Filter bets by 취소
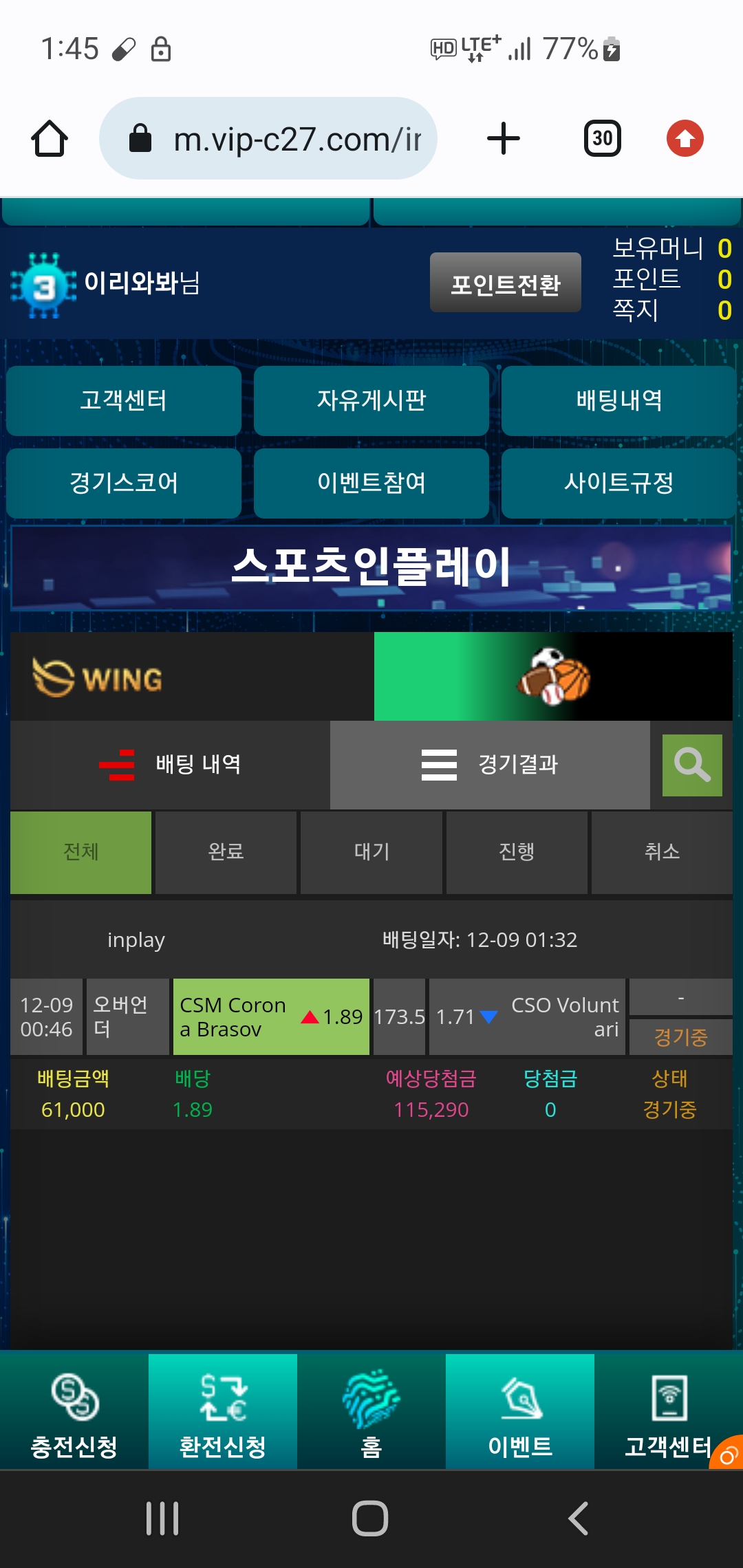Viewport: 743px width, 1568px height. 662,852
